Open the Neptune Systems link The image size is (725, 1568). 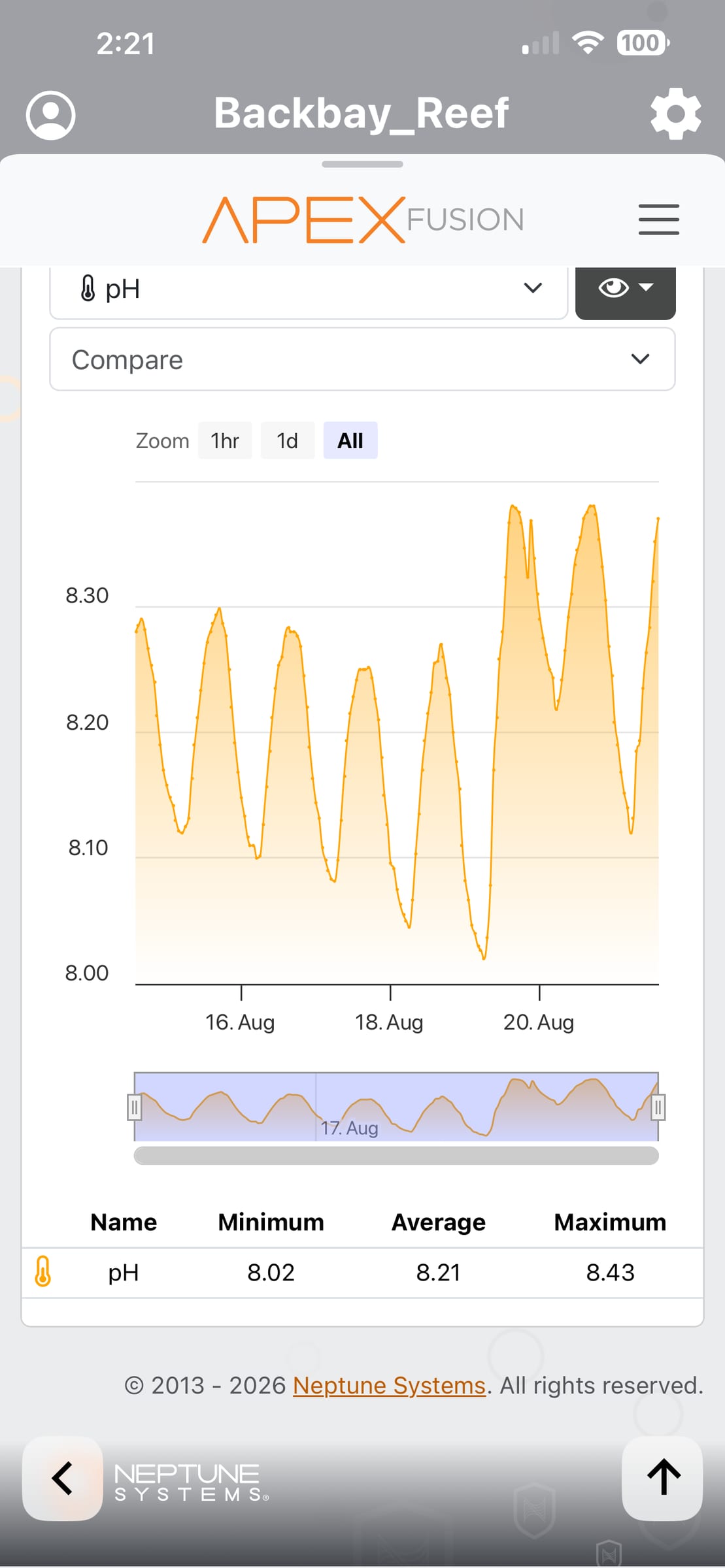click(389, 1385)
